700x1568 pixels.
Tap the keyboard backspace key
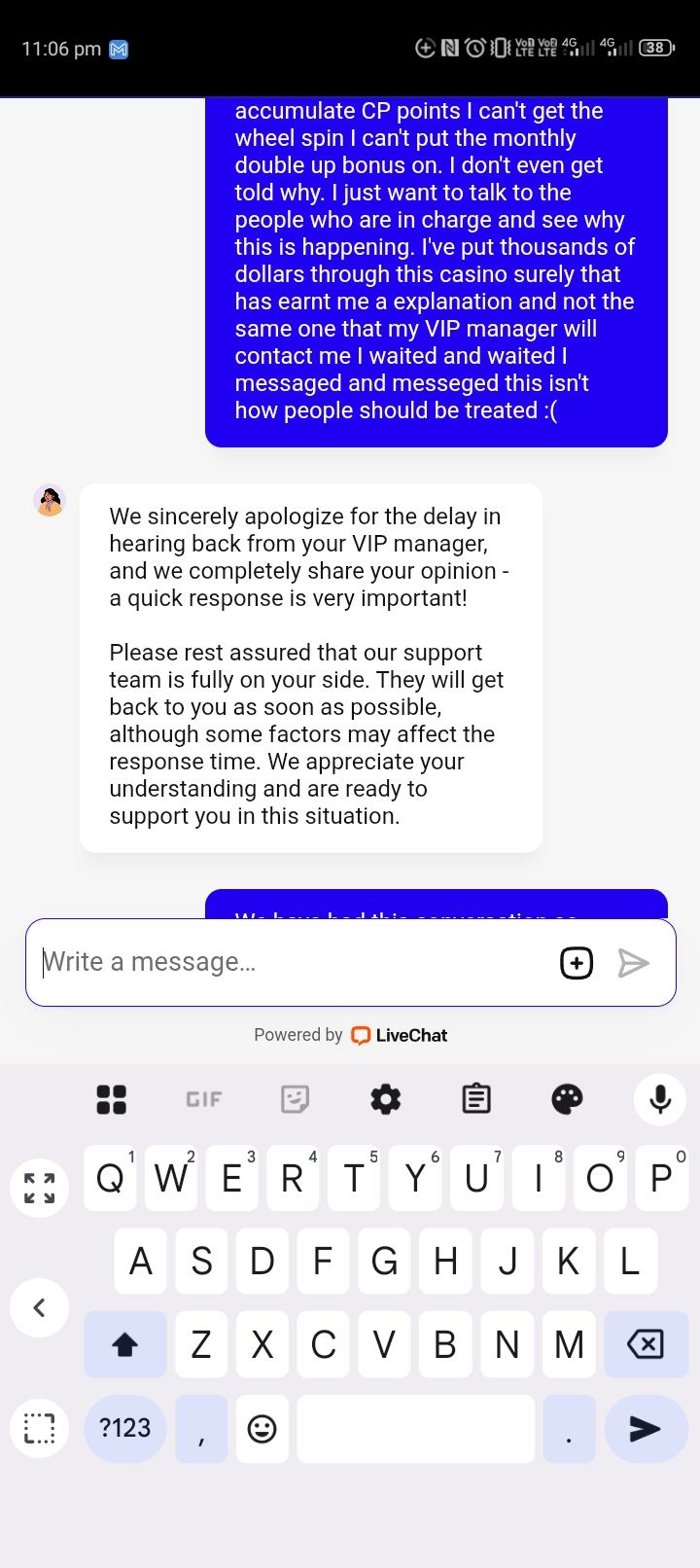coord(646,1344)
